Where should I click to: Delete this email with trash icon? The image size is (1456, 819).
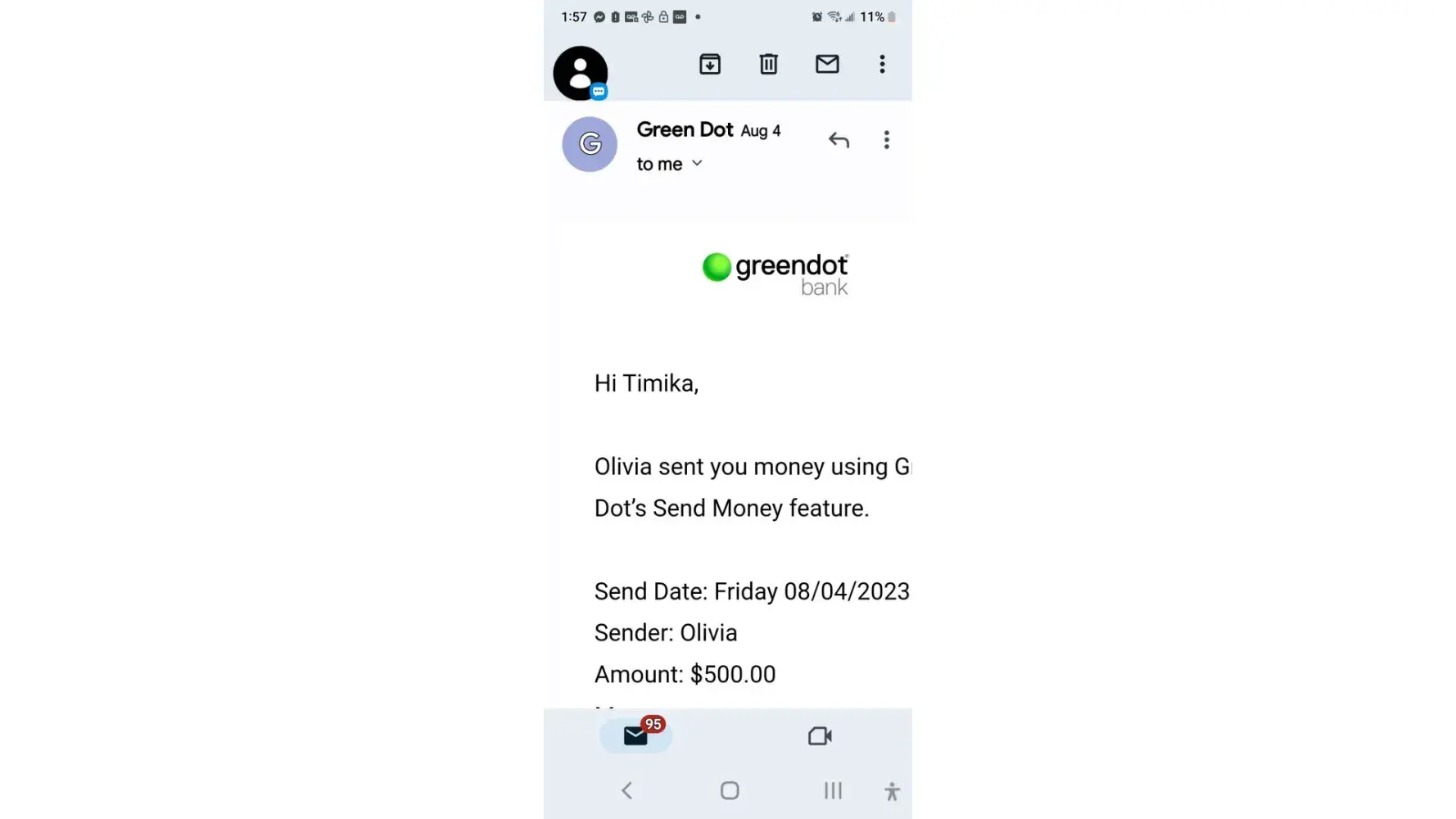coord(768,64)
